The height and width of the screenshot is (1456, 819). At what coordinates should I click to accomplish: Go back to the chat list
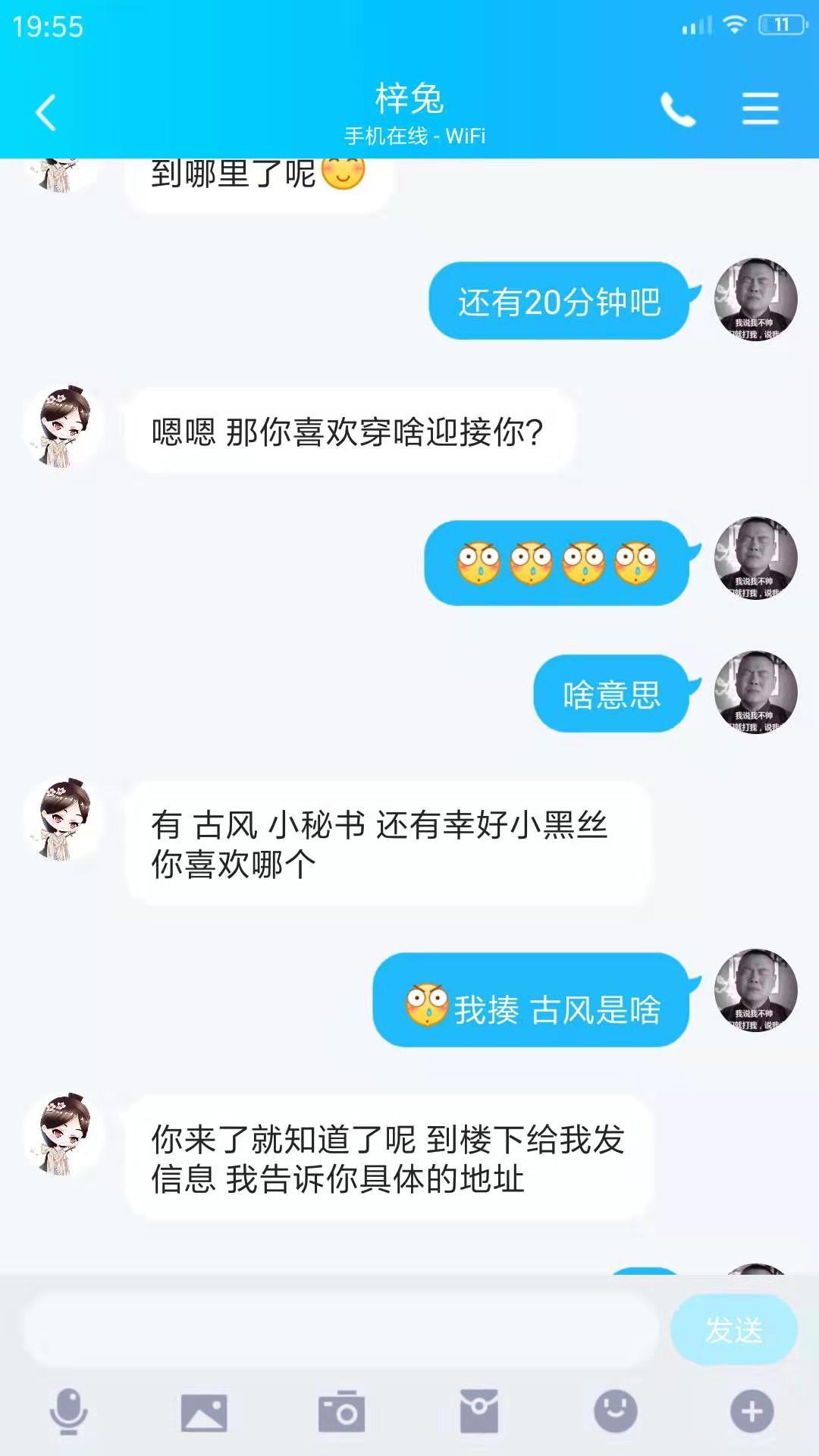click(46, 112)
